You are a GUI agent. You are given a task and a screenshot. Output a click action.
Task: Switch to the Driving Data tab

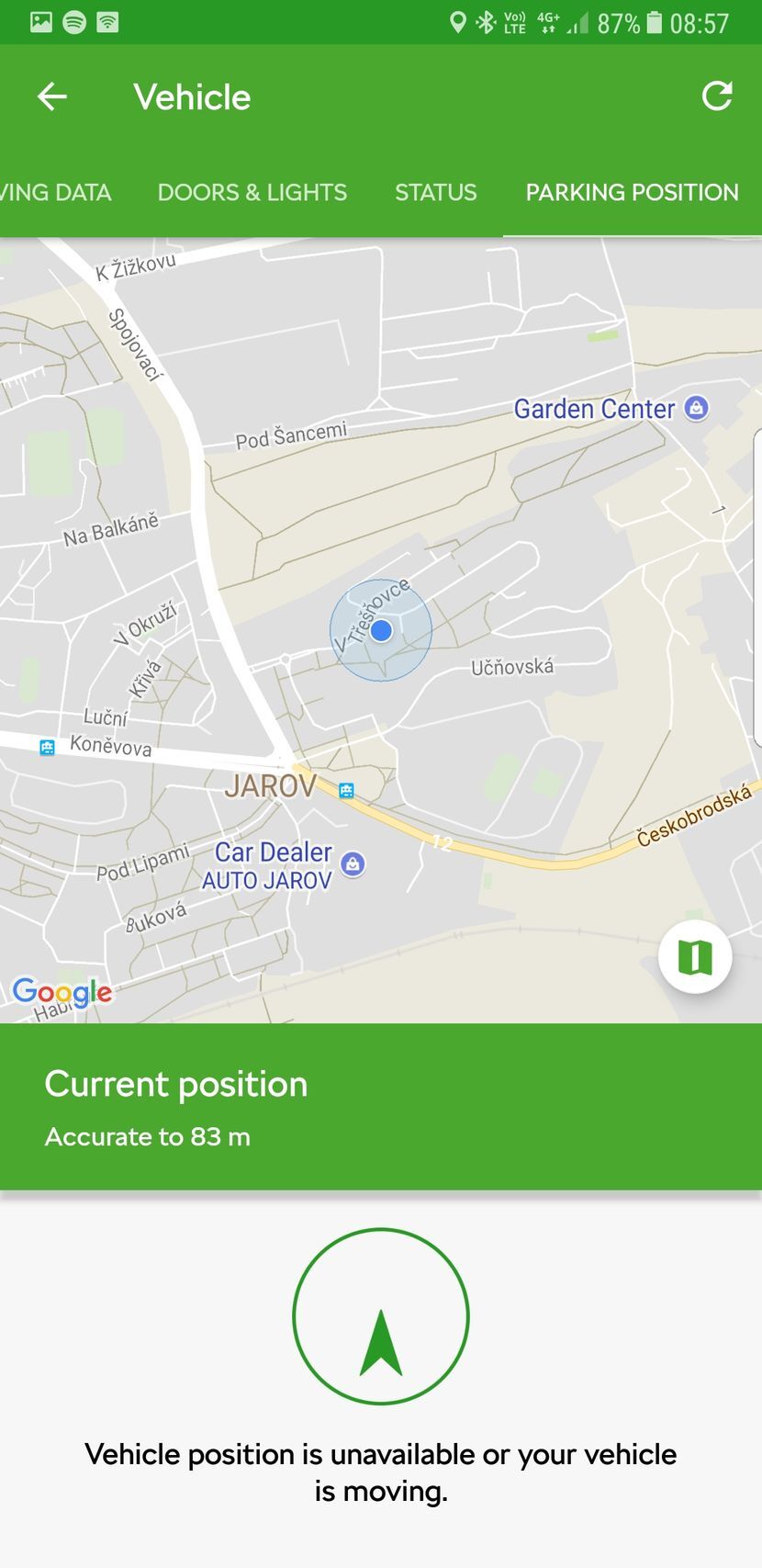55,192
